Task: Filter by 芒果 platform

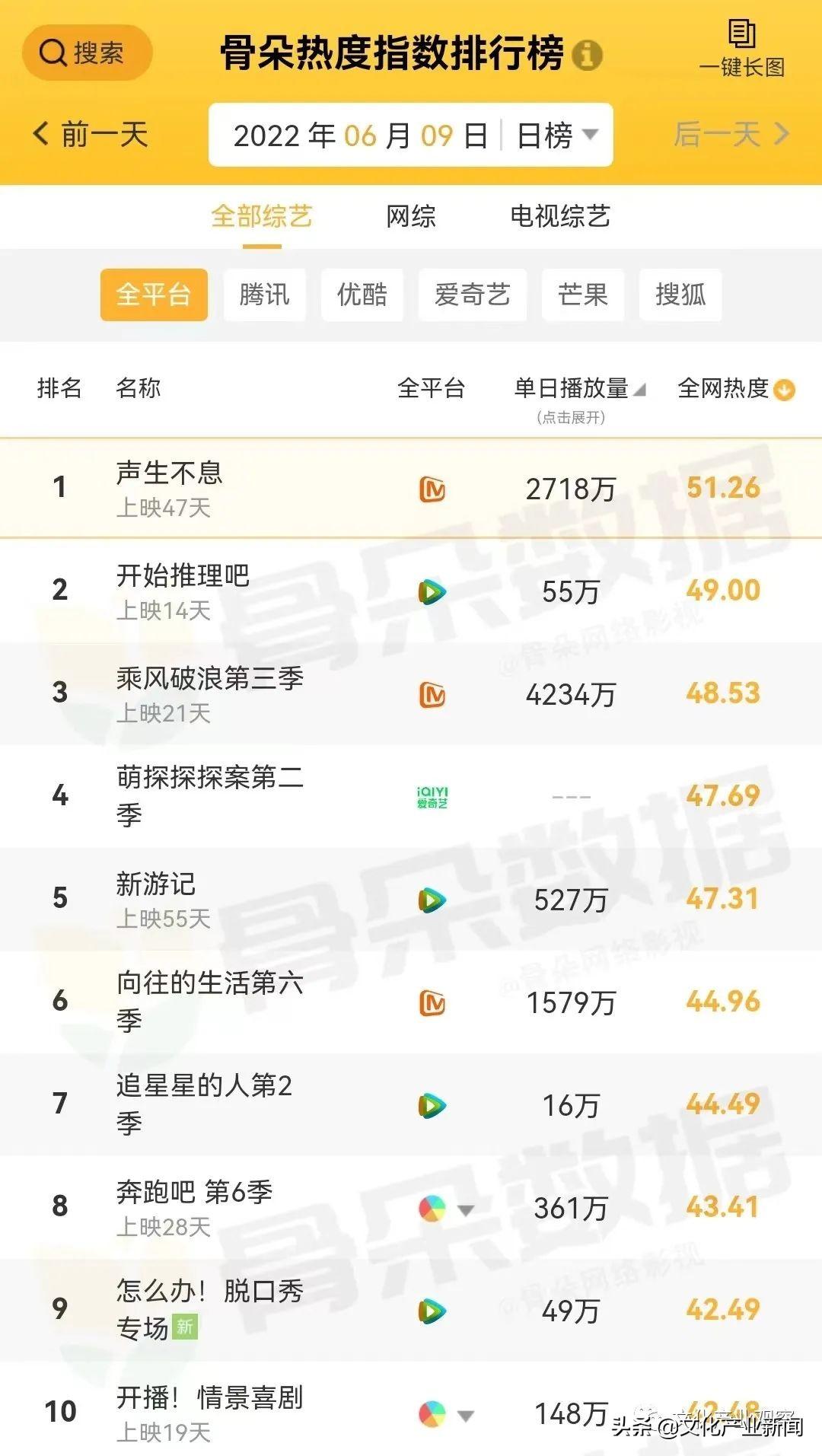Action: [582, 295]
